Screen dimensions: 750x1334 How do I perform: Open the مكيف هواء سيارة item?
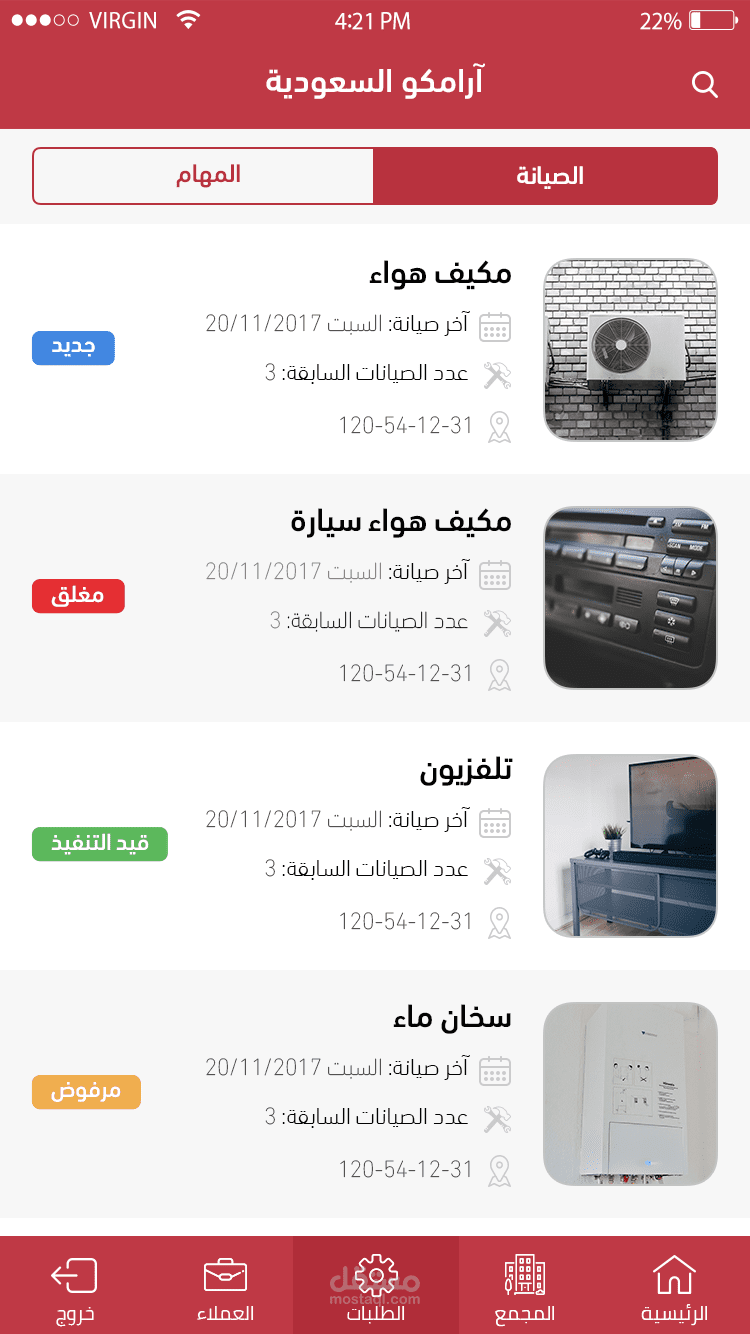pos(401,521)
